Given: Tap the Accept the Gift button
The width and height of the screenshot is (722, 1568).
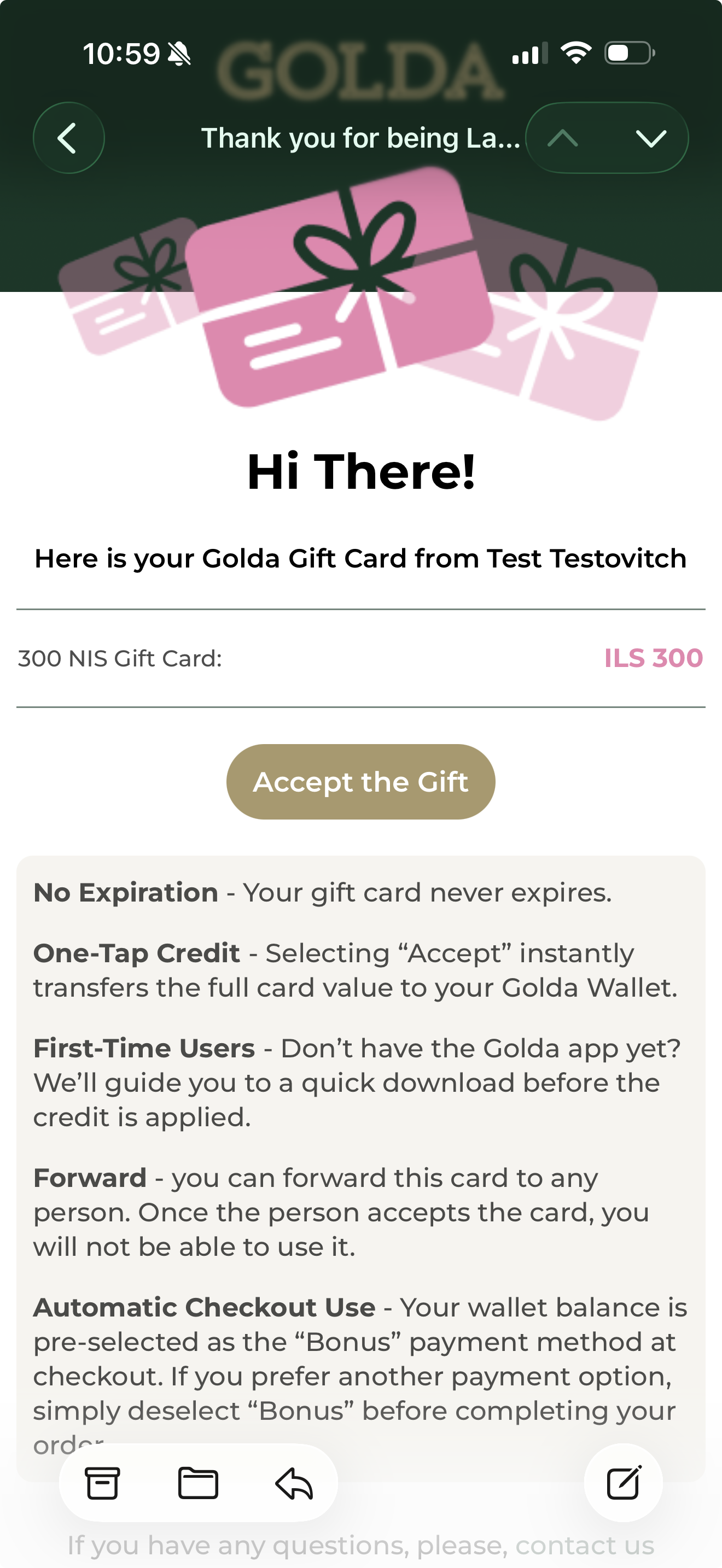Looking at the screenshot, I should tap(361, 782).
